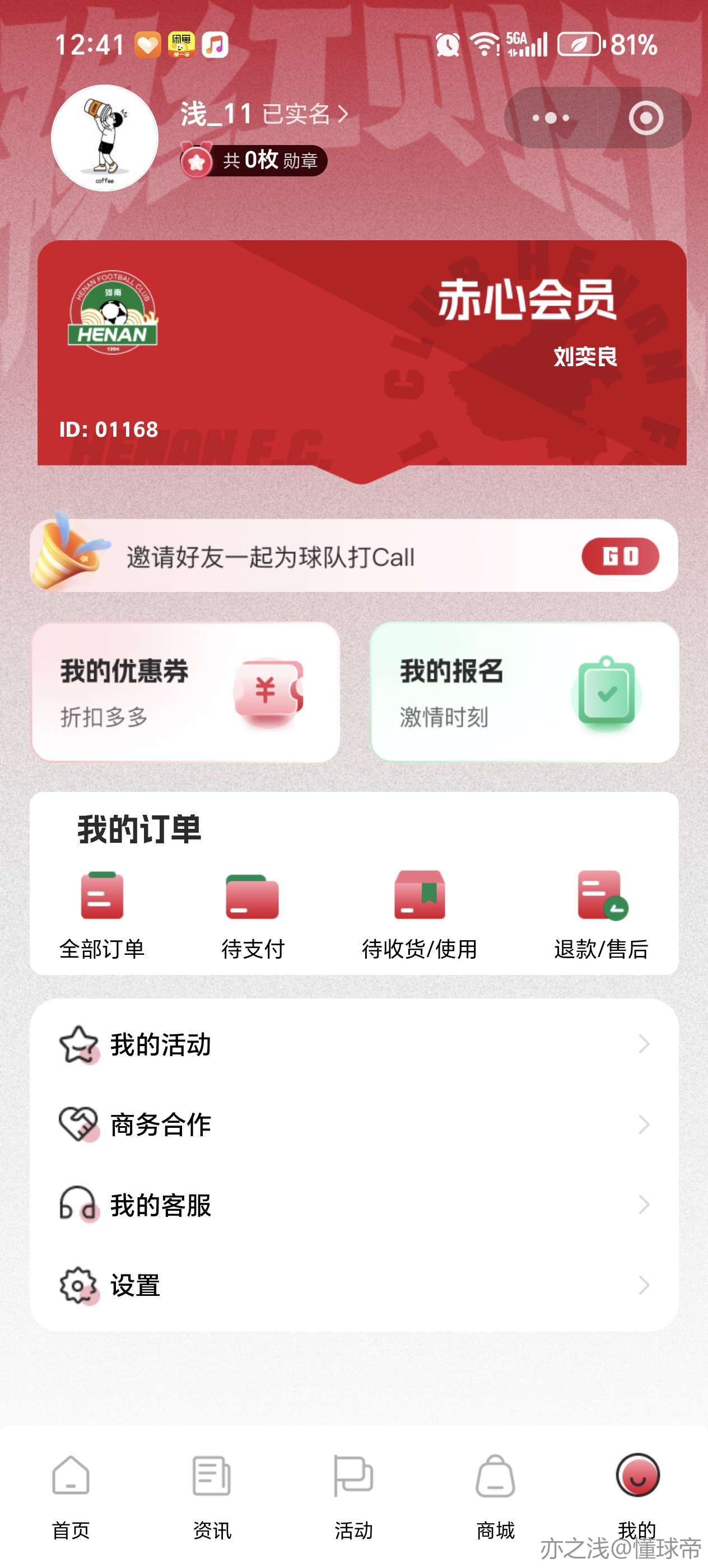Tap the profile avatar picture

click(x=105, y=138)
